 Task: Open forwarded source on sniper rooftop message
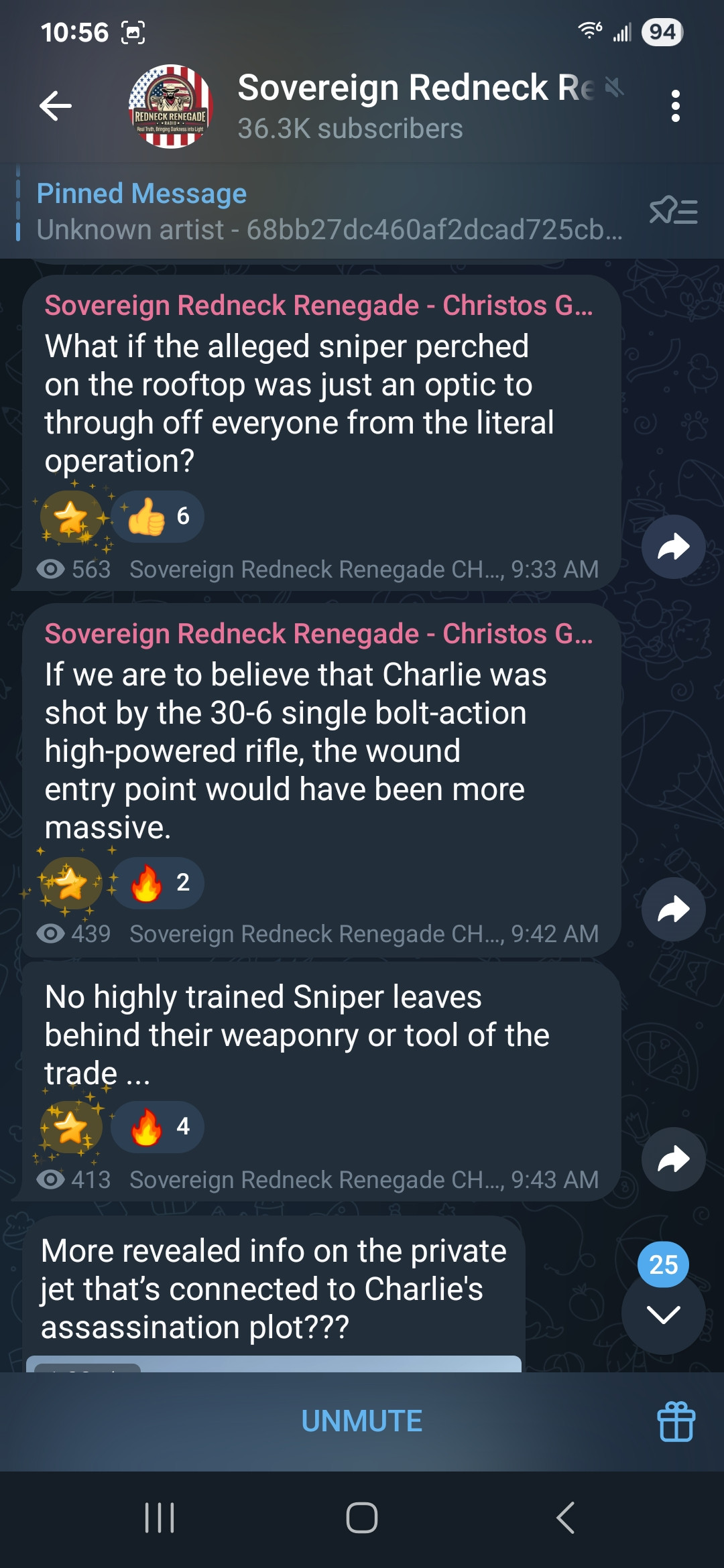click(x=318, y=306)
